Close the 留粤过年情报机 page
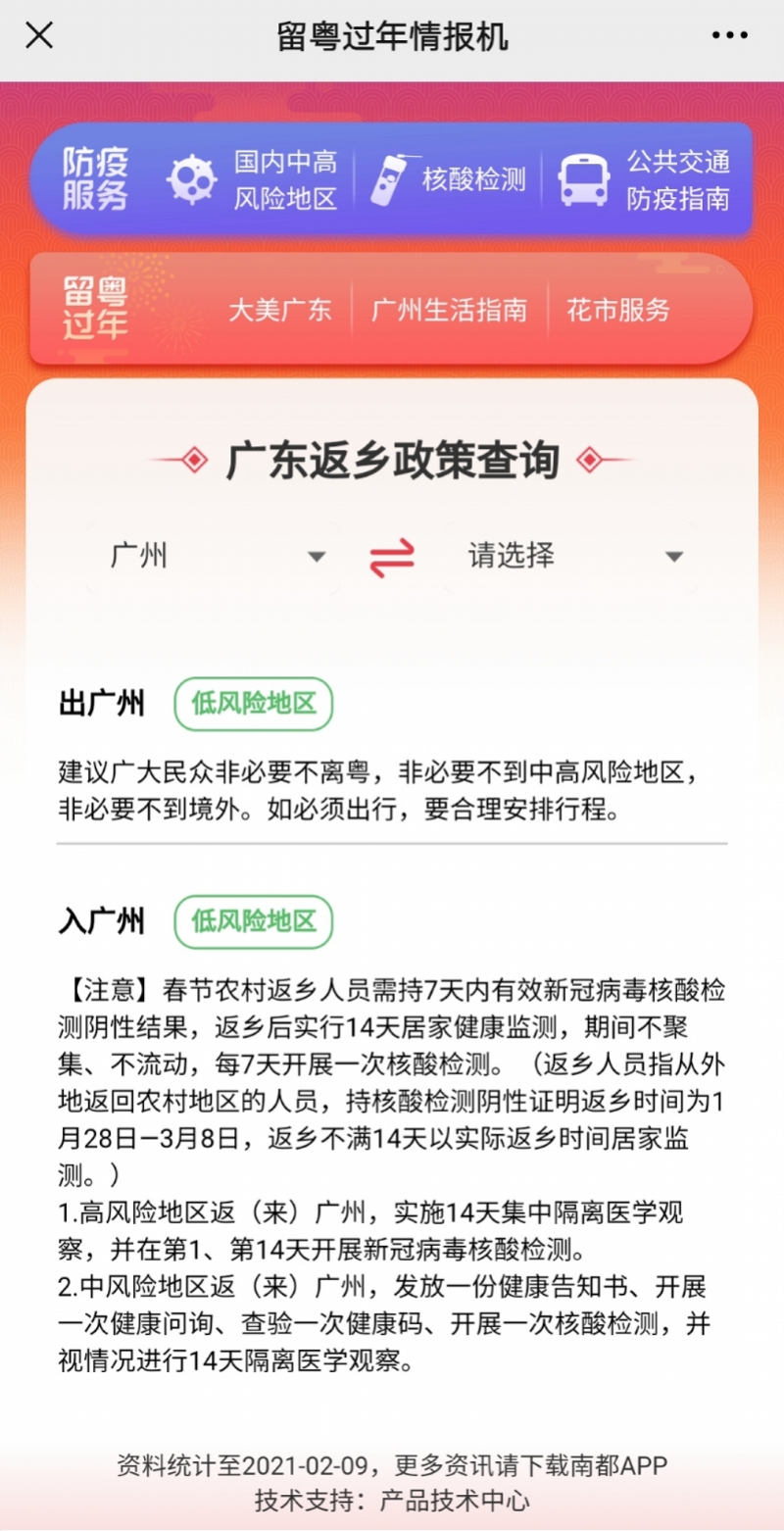The height and width of the screenshot is (1531, 784). coord(39,37)
